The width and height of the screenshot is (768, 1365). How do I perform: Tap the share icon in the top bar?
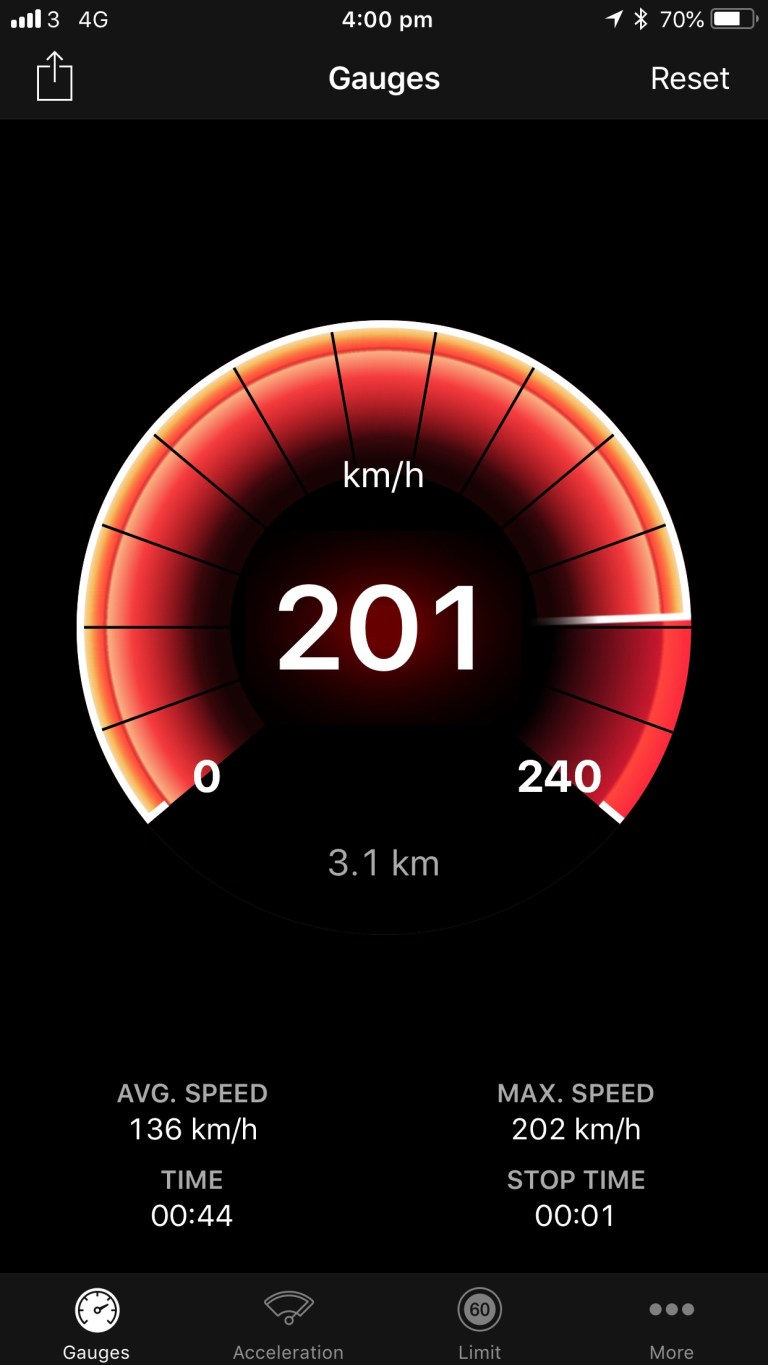pos(55,77)
